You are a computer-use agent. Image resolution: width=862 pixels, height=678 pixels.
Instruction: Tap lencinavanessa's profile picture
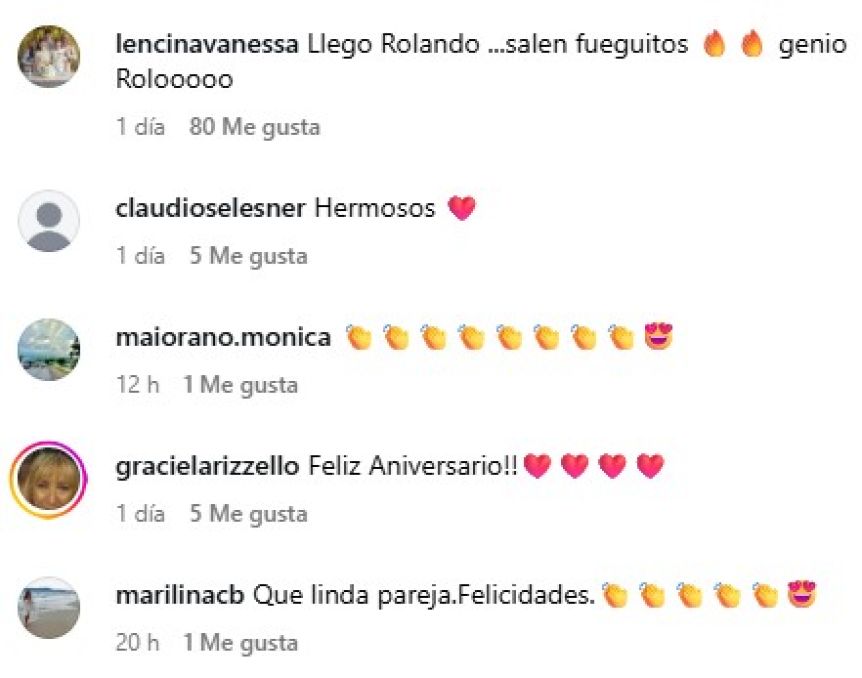click(x=49, y=57)
